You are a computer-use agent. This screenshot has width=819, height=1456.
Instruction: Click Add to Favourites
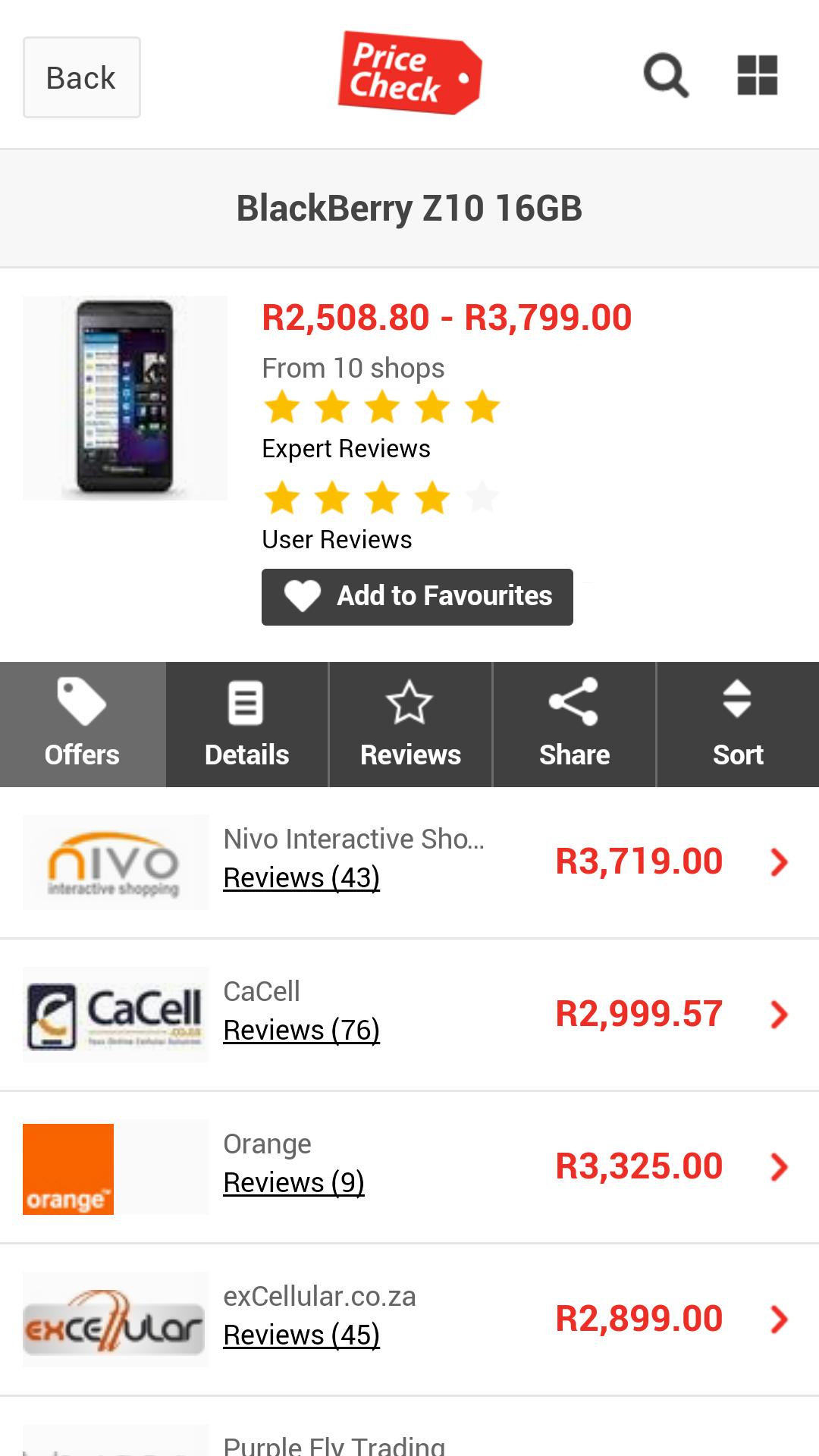(x=416, y=596)
